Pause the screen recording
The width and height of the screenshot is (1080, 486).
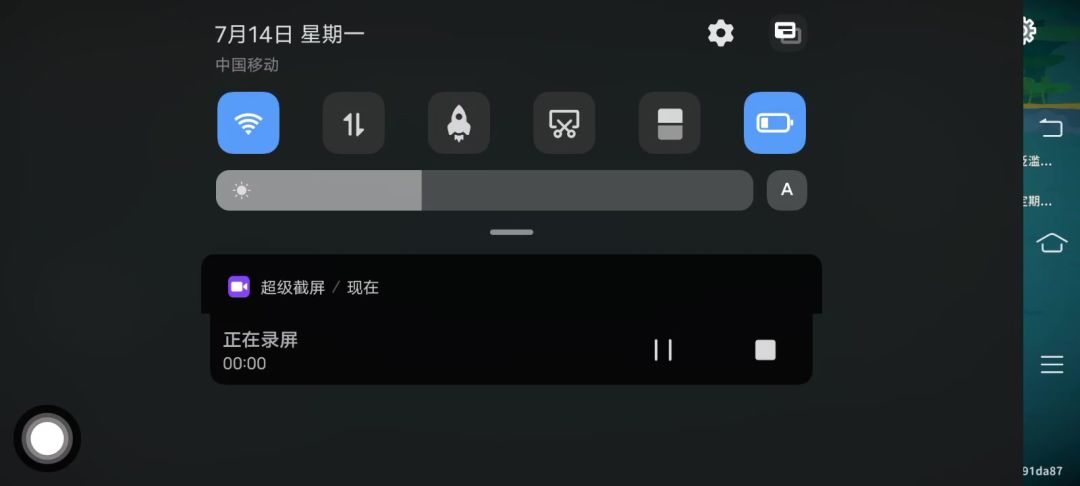coord(663,350)
